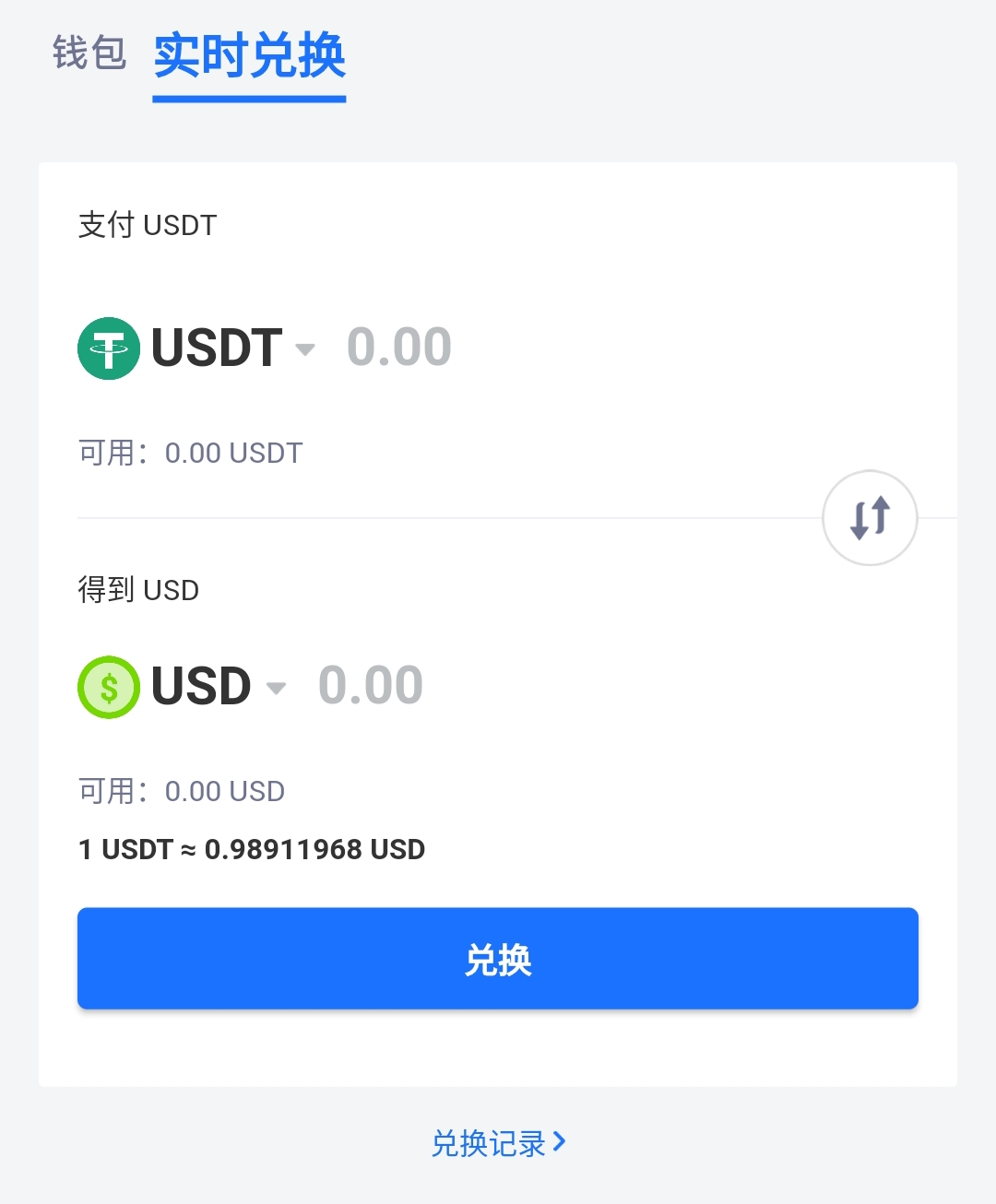Open the USD receive currency dropdown
Screen dimensions: 996x1204
coord(201,687)
